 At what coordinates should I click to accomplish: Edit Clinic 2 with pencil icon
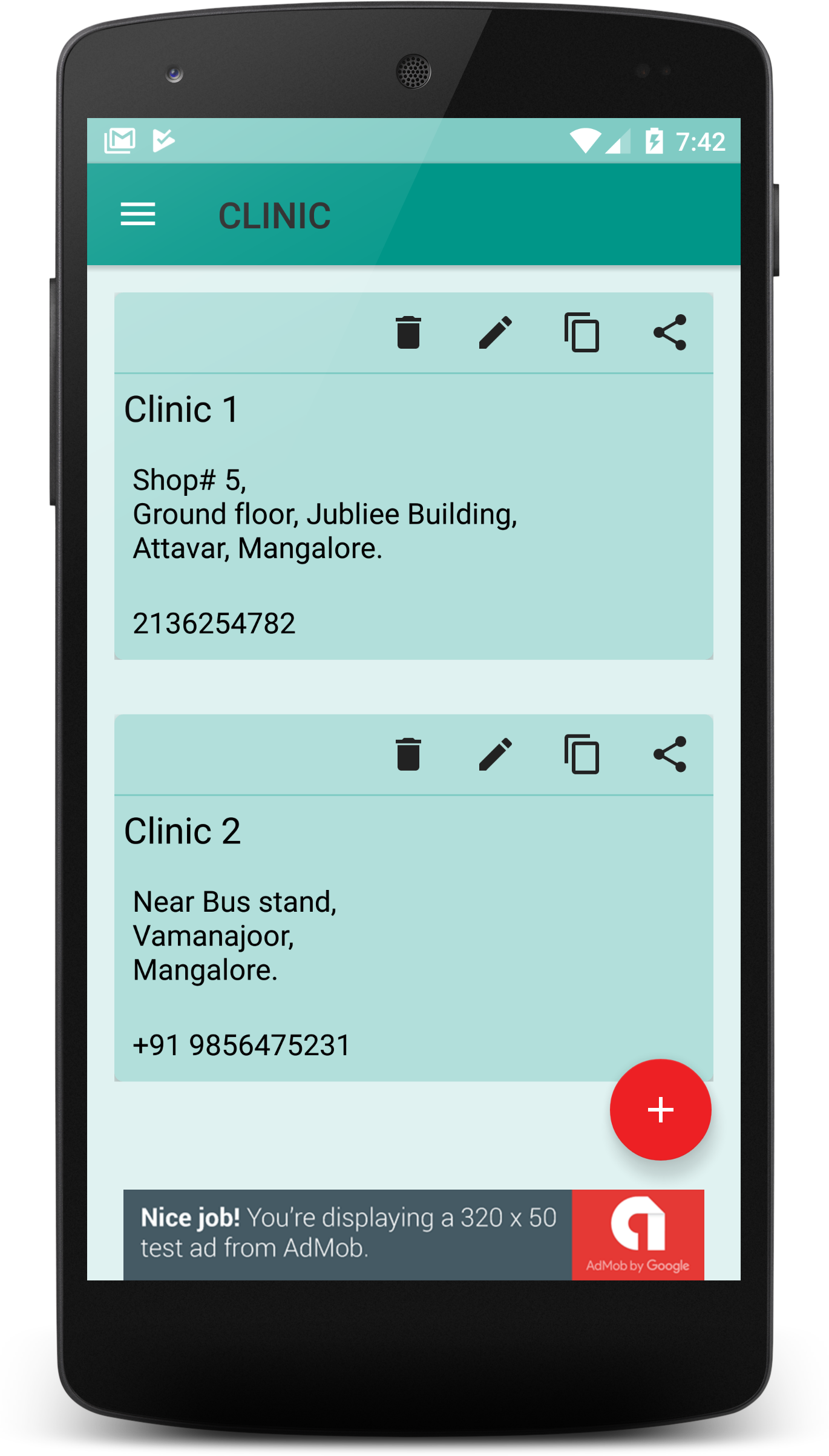click(496, 754)
